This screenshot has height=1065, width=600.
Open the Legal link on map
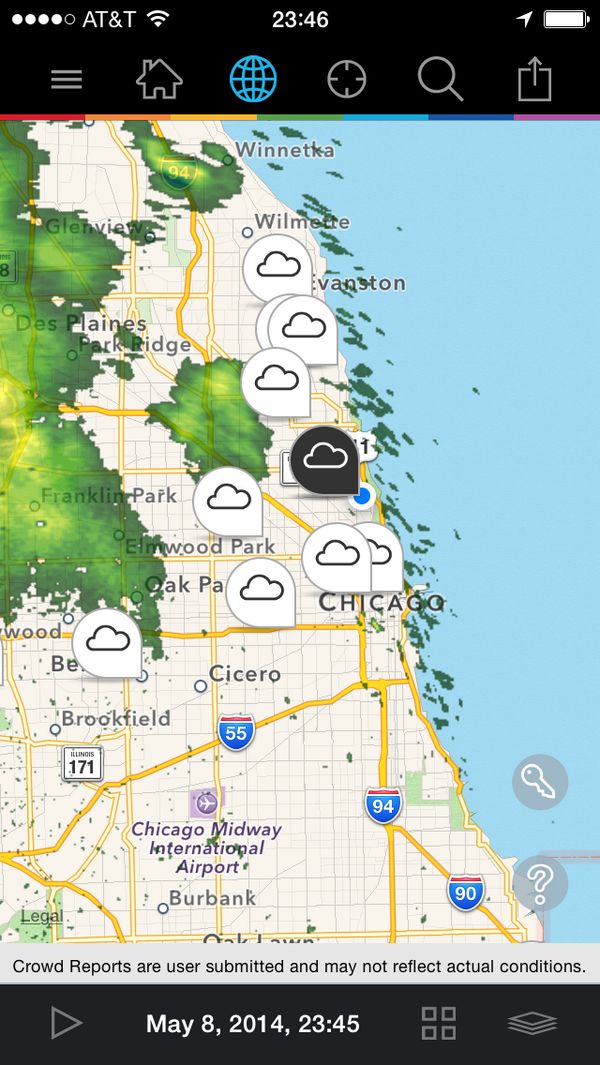click(41, 916)
